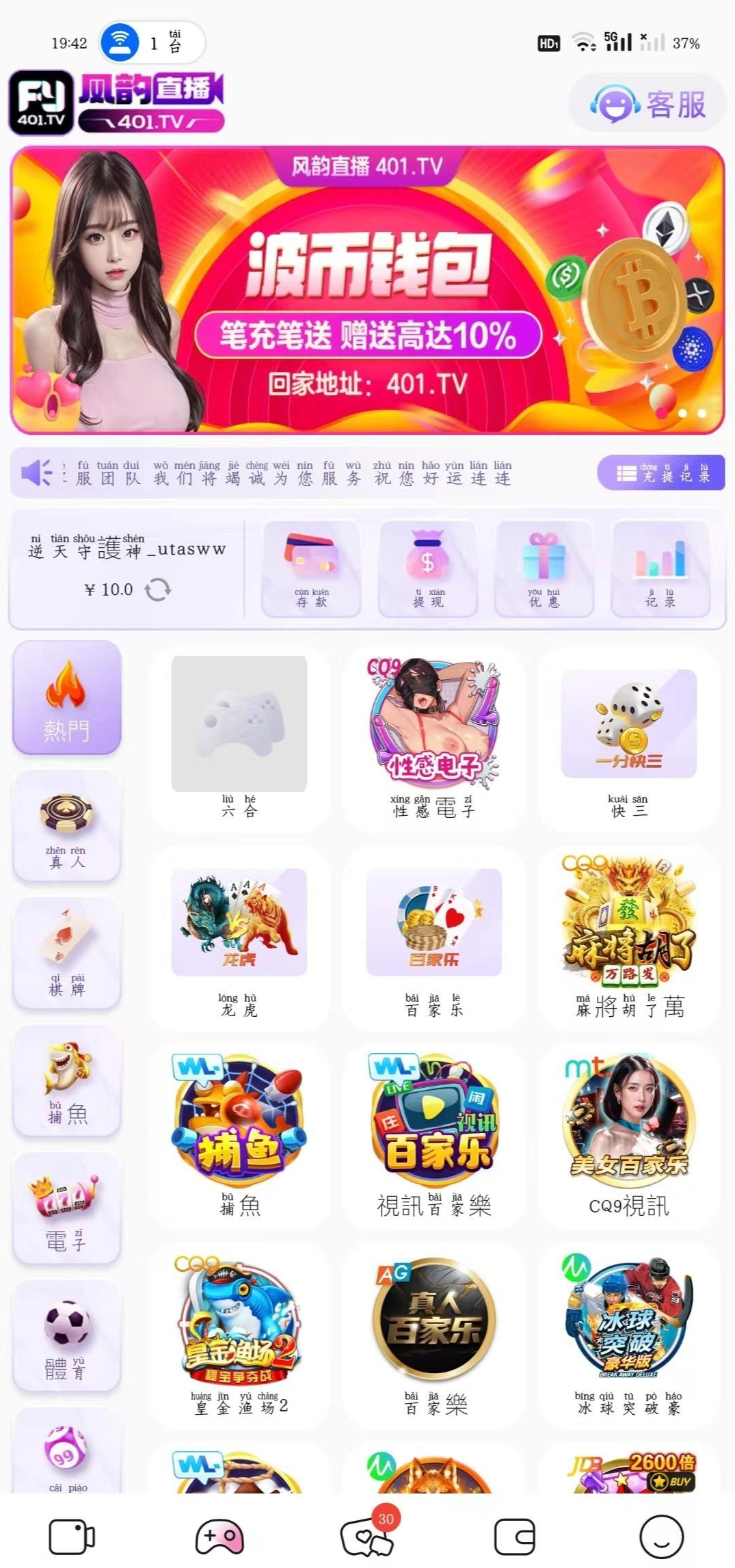735x1568 pixels.
Task: Switch to the wallet bottom tab
Action: coord(515,1537)
